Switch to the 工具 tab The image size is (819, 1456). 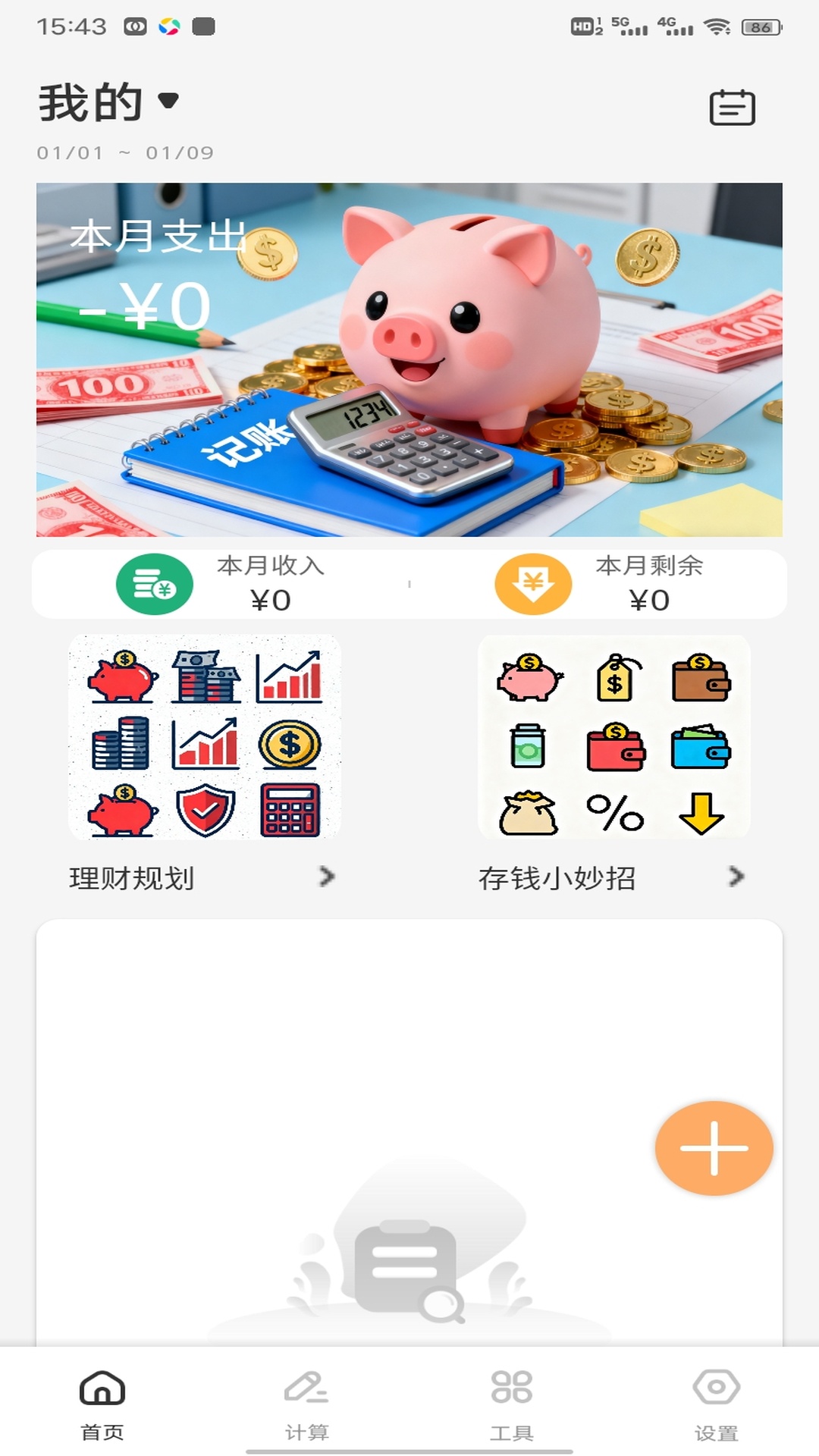[511, 1404]
